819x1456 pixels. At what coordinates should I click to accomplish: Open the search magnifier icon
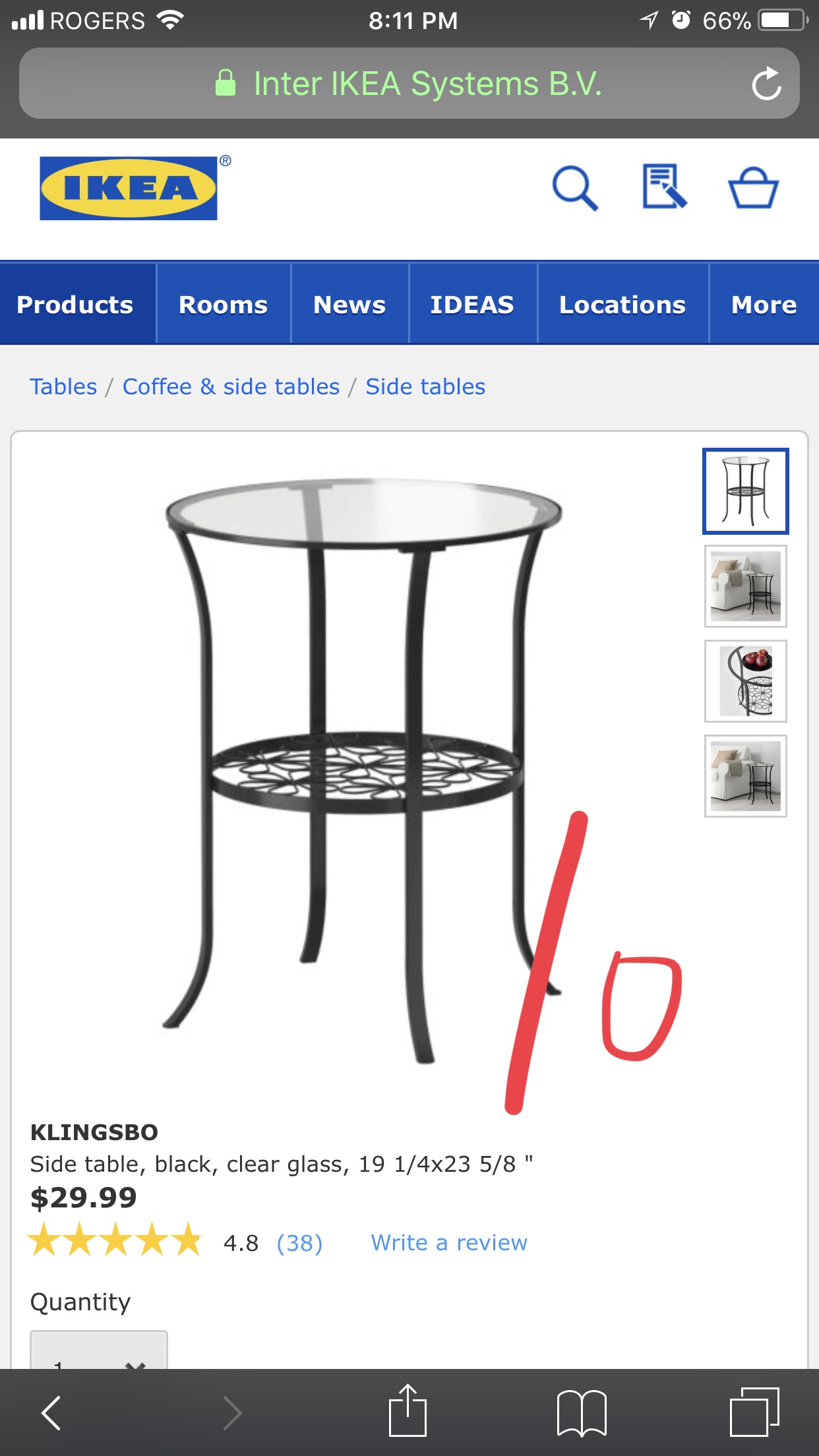pos(575,188)
